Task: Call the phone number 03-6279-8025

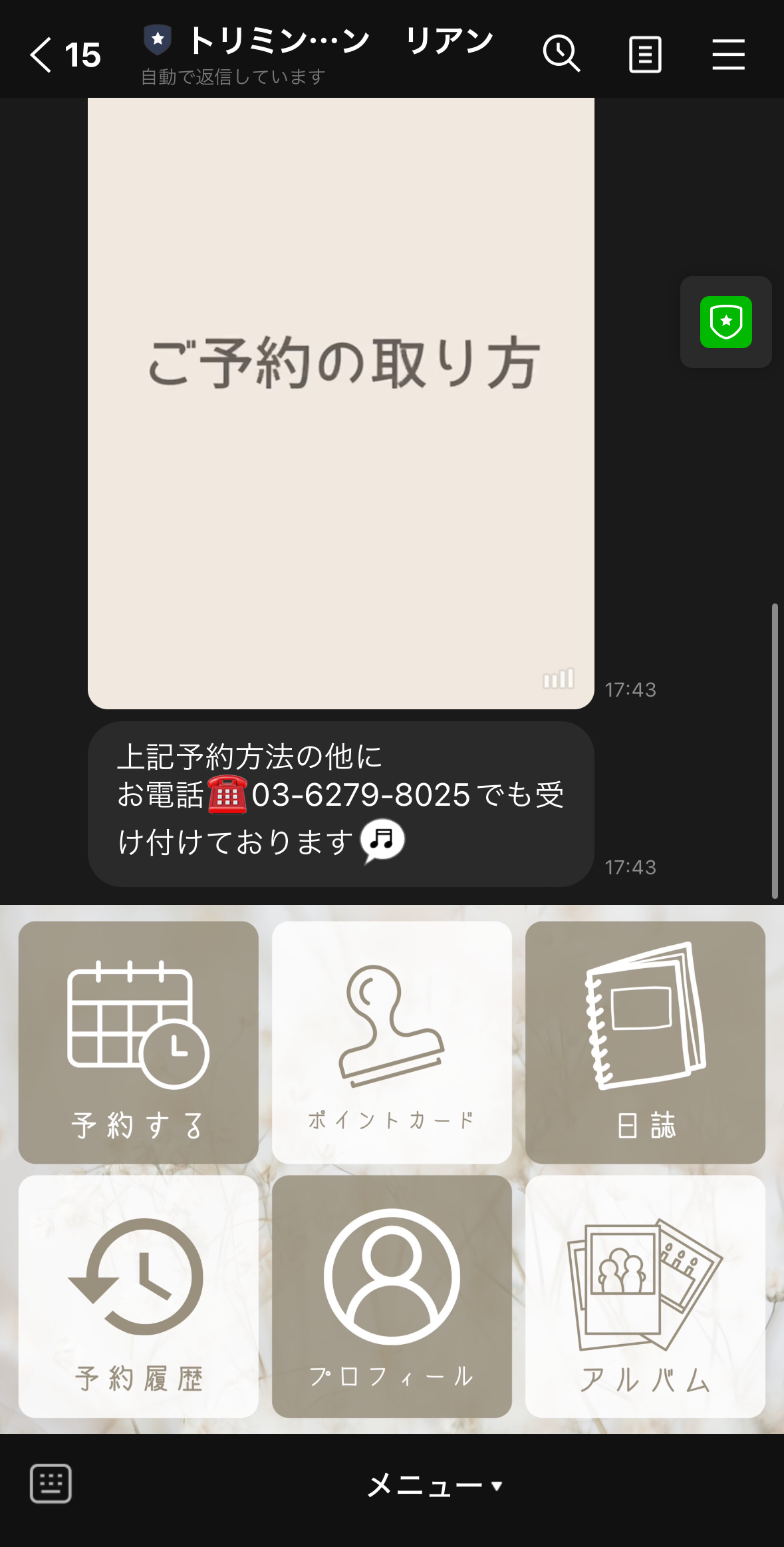Action: (x=361, y=794)
